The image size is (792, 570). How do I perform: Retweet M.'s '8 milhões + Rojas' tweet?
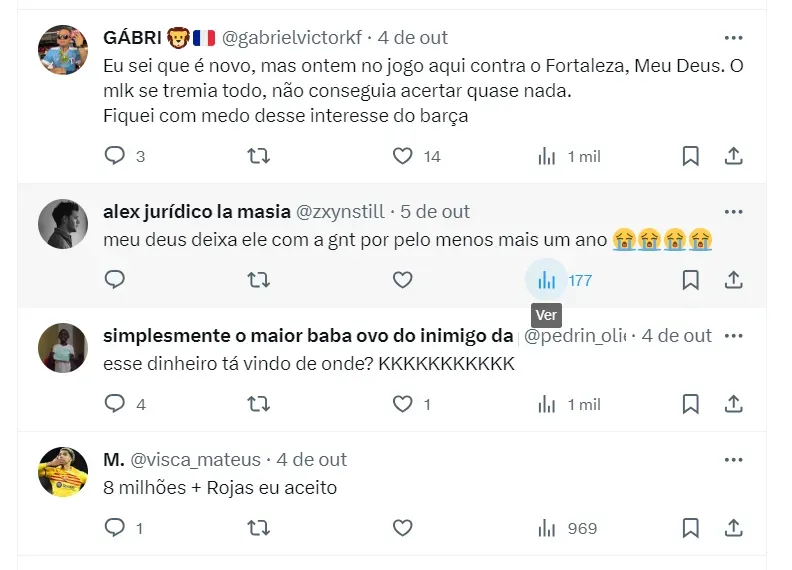pyautogui.click(x=258, y=528)
